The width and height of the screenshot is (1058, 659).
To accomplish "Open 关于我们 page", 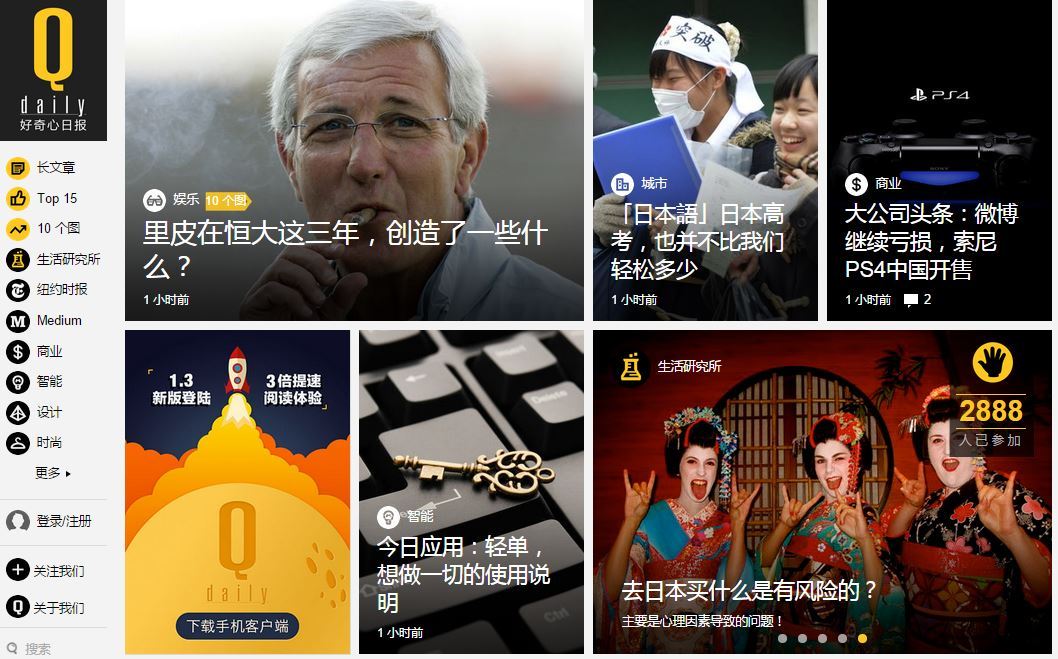I will [58, 608].
